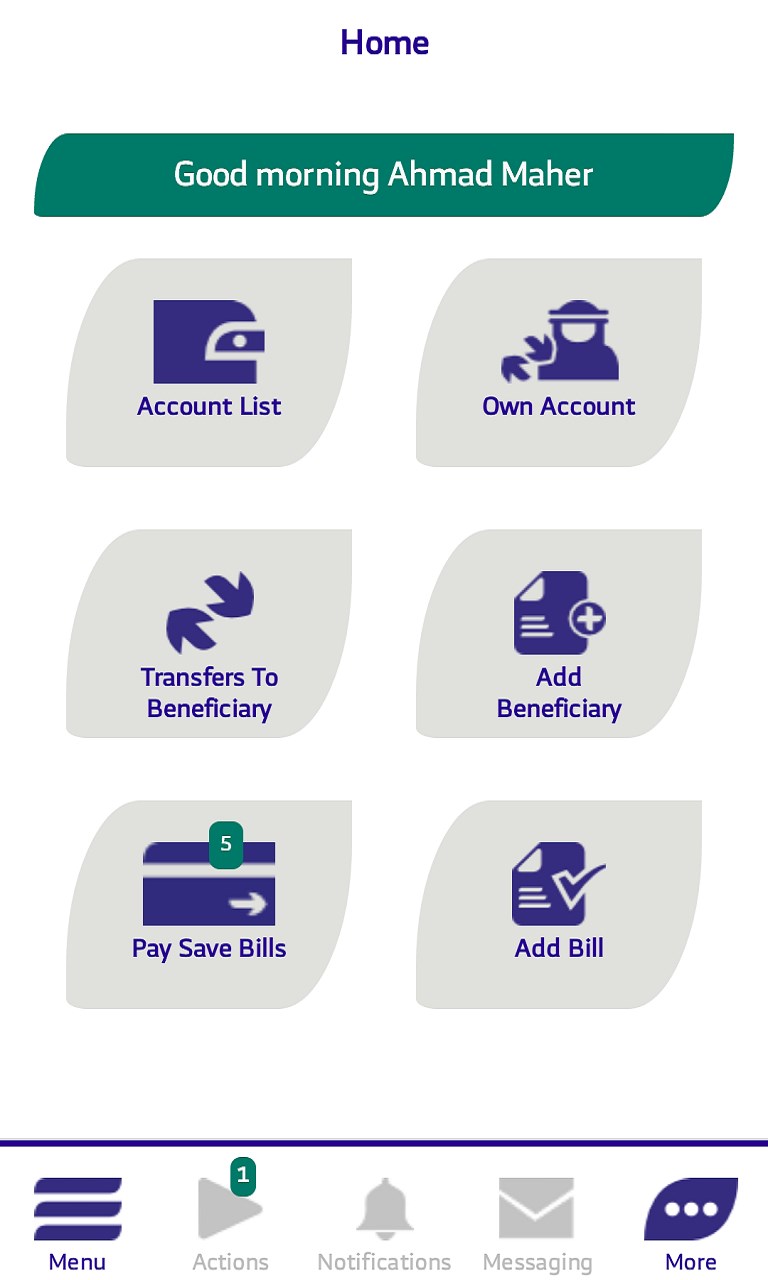Image resolution: width=768 pixels, height=1280 pixels.
Task: Open the Menu drawer
Action: click(x=77, y=1224)
